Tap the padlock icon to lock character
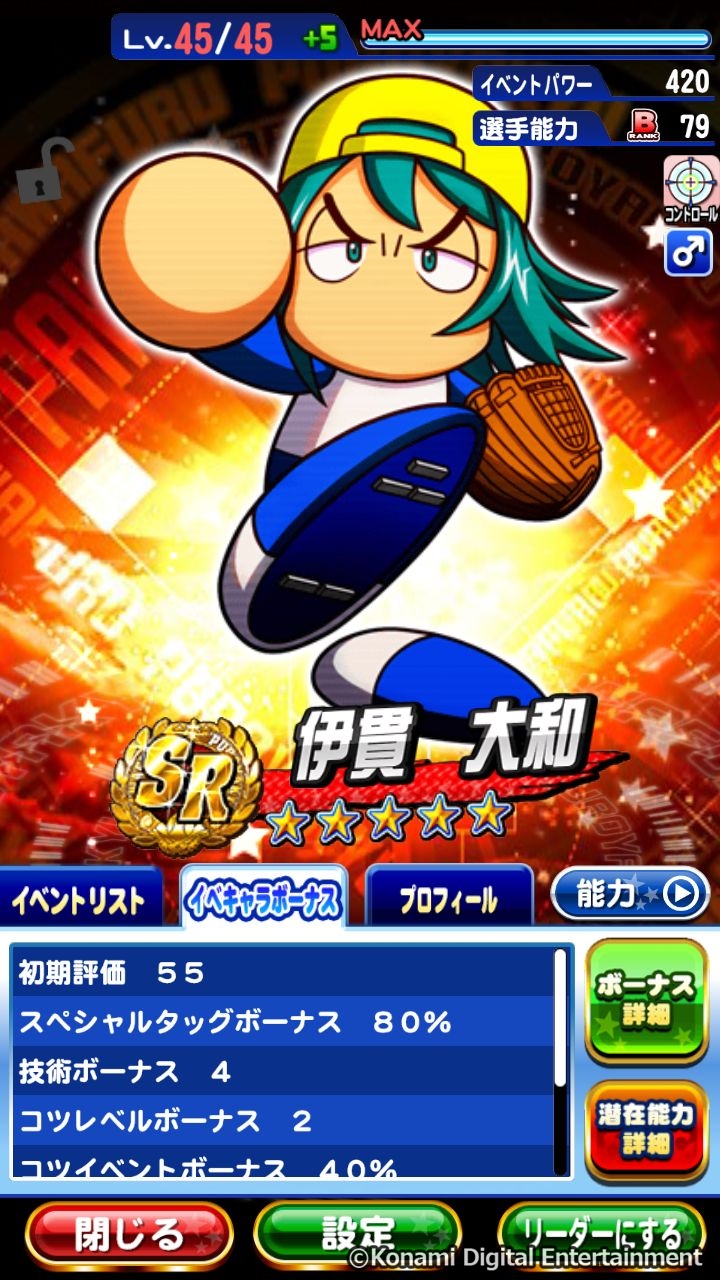This screenshot has width=720, height=1280. 46,172
